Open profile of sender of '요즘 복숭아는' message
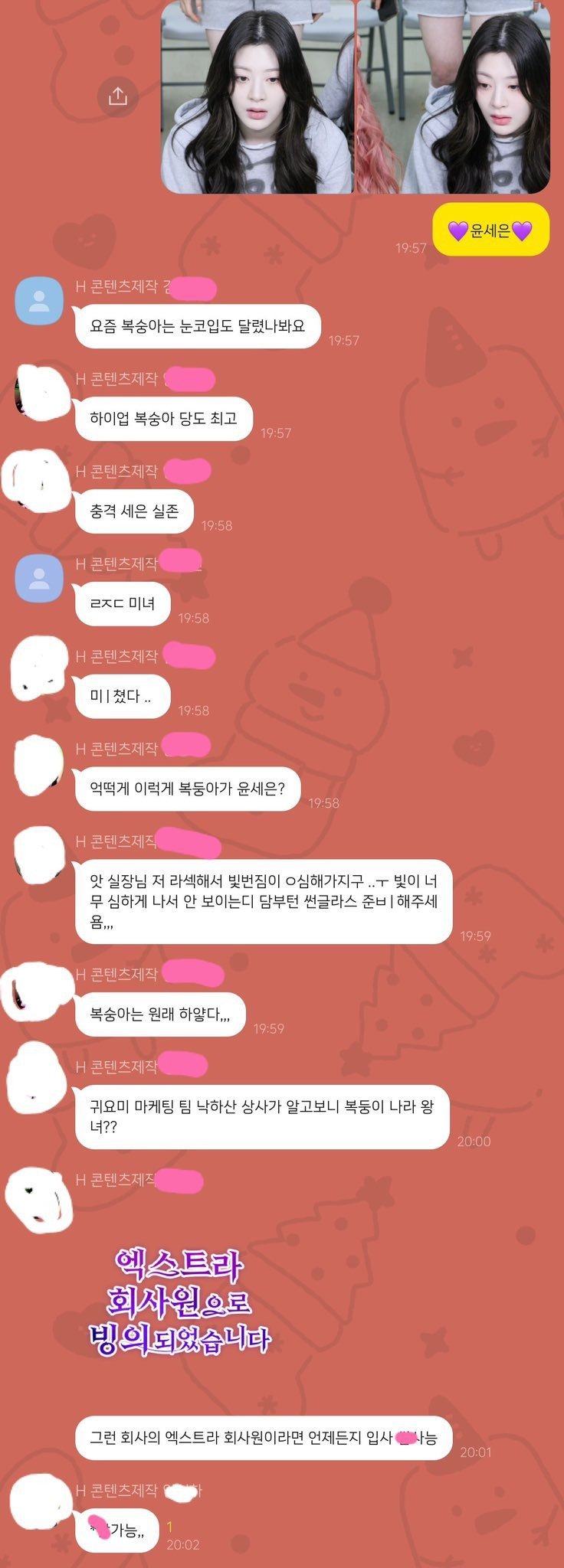564x1568 pixels. pos(39,301)
